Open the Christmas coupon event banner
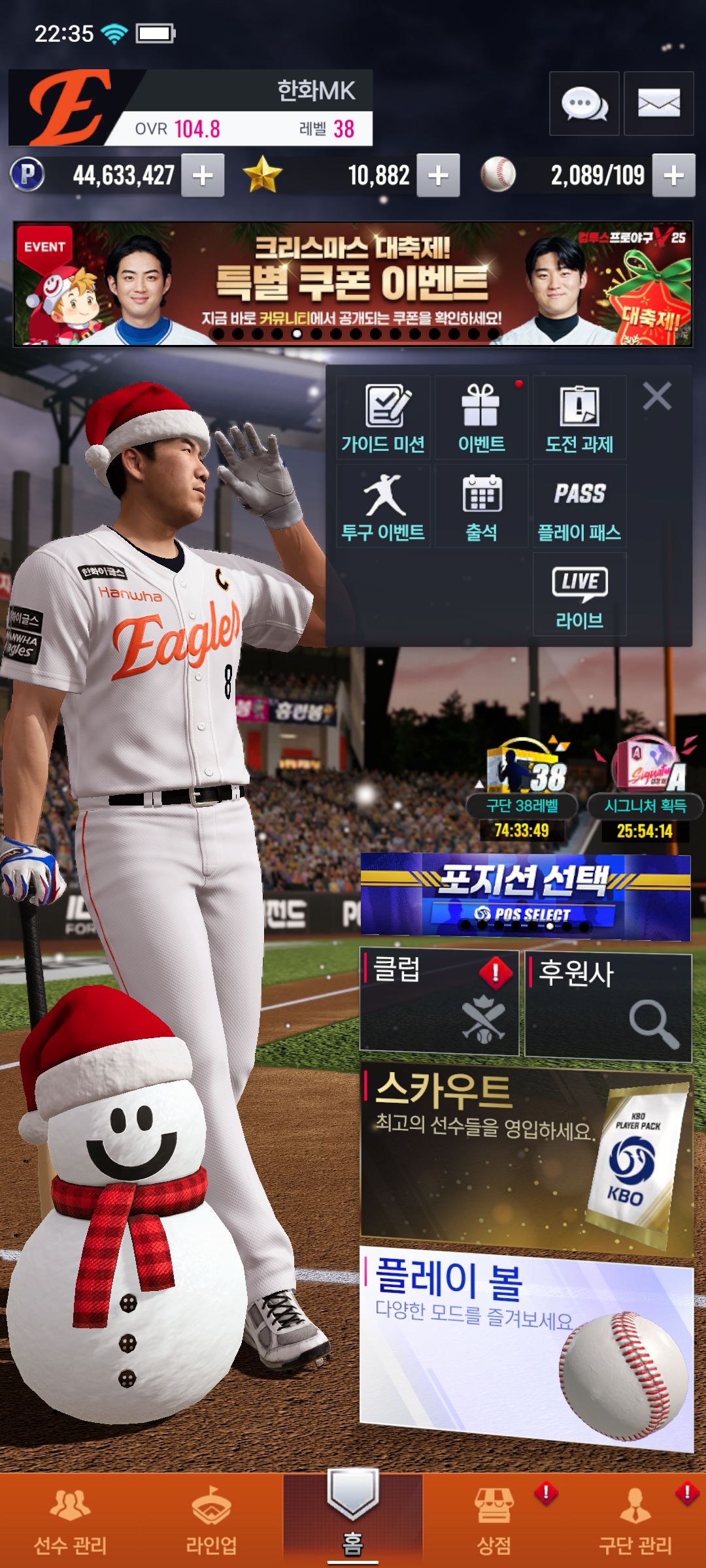The height and width of the screenshot is (1568, 706). click(353, 284)
